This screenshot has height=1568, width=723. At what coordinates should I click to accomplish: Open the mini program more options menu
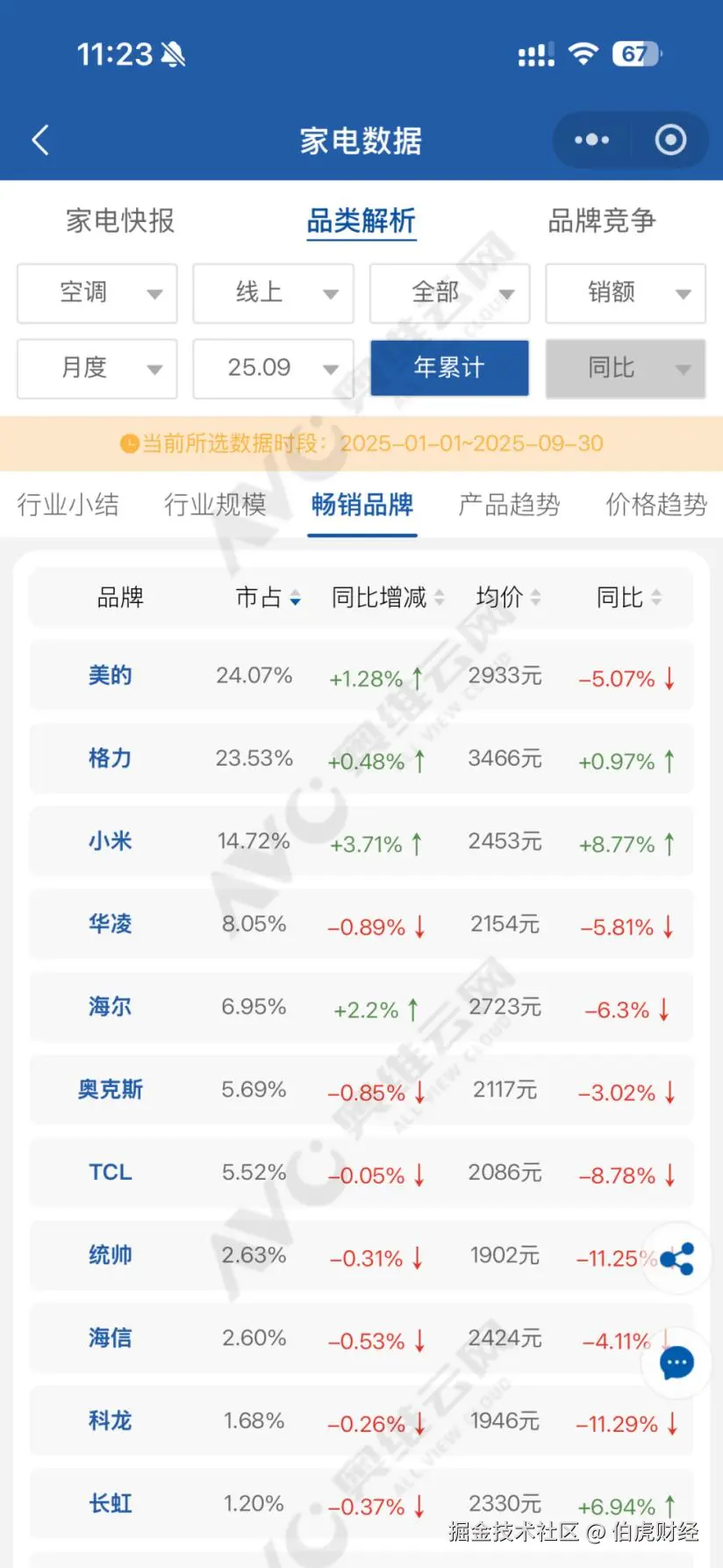coord(591,140)
